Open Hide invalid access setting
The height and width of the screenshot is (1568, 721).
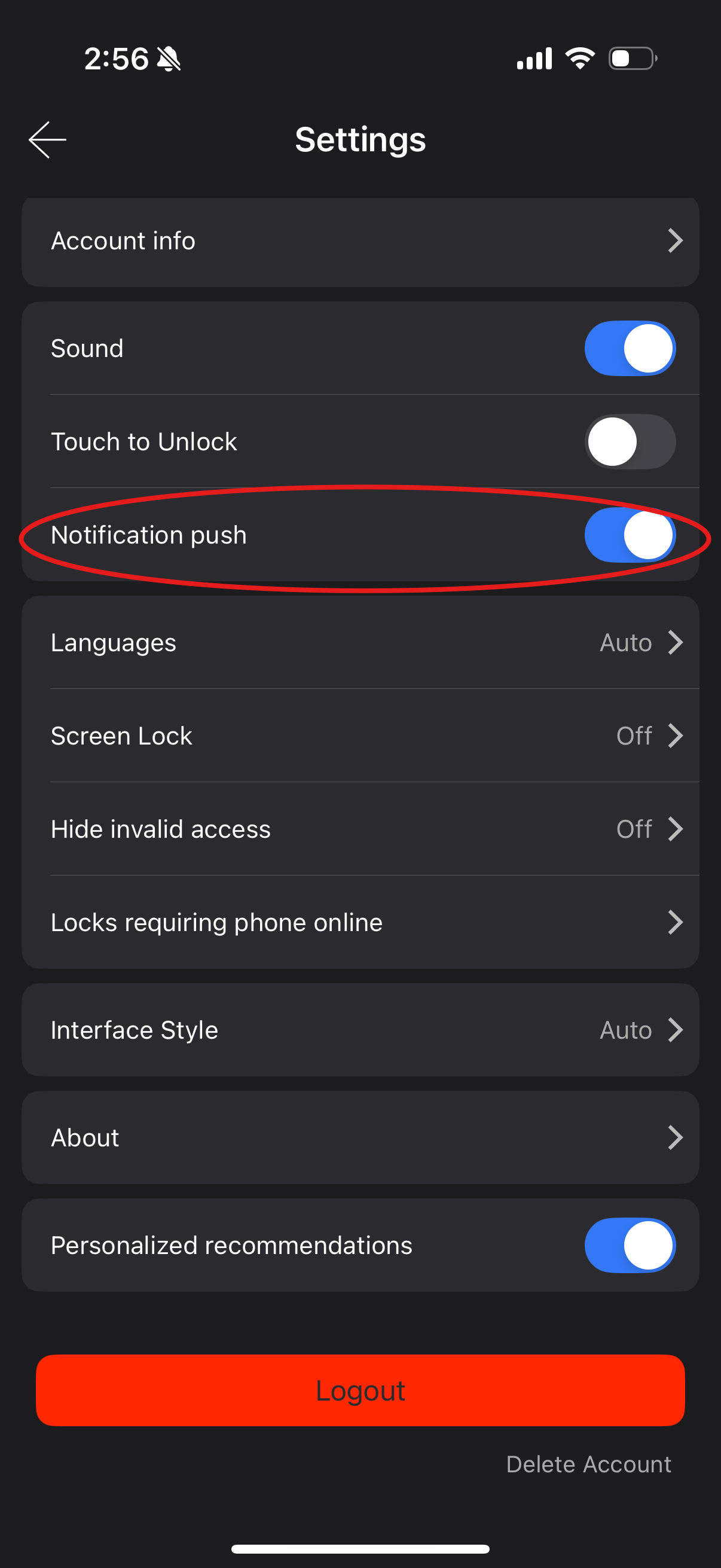pyautogui.click(x=360, y=829)
